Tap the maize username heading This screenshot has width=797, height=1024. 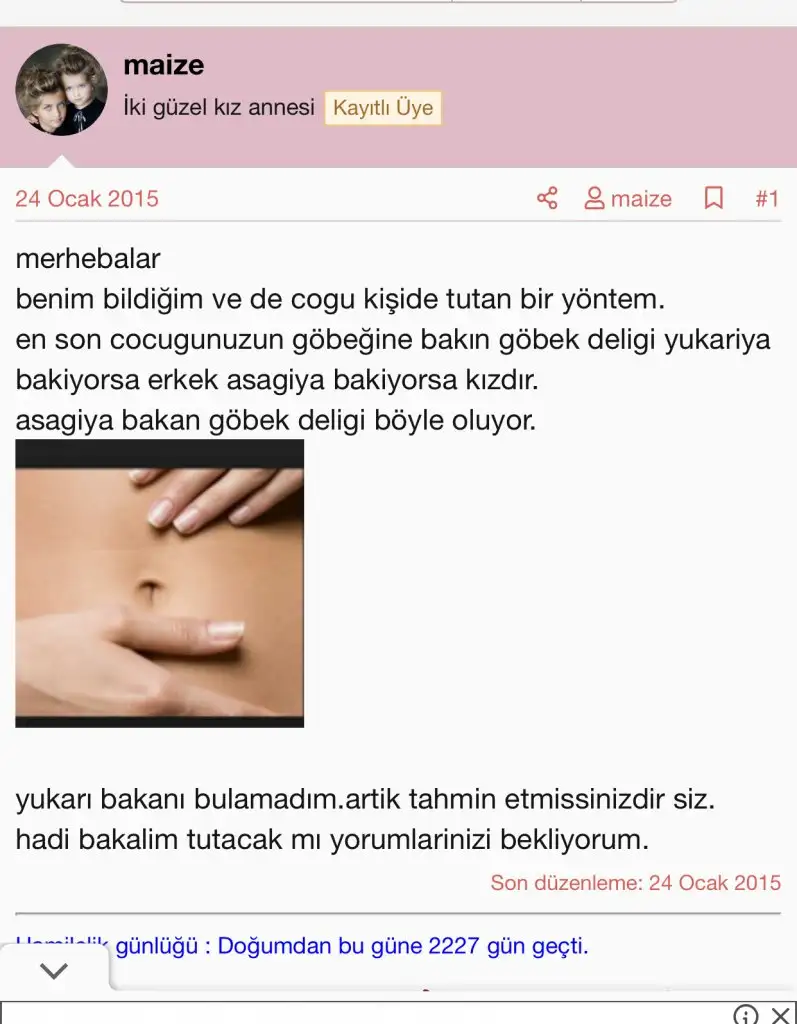(163, 65)
